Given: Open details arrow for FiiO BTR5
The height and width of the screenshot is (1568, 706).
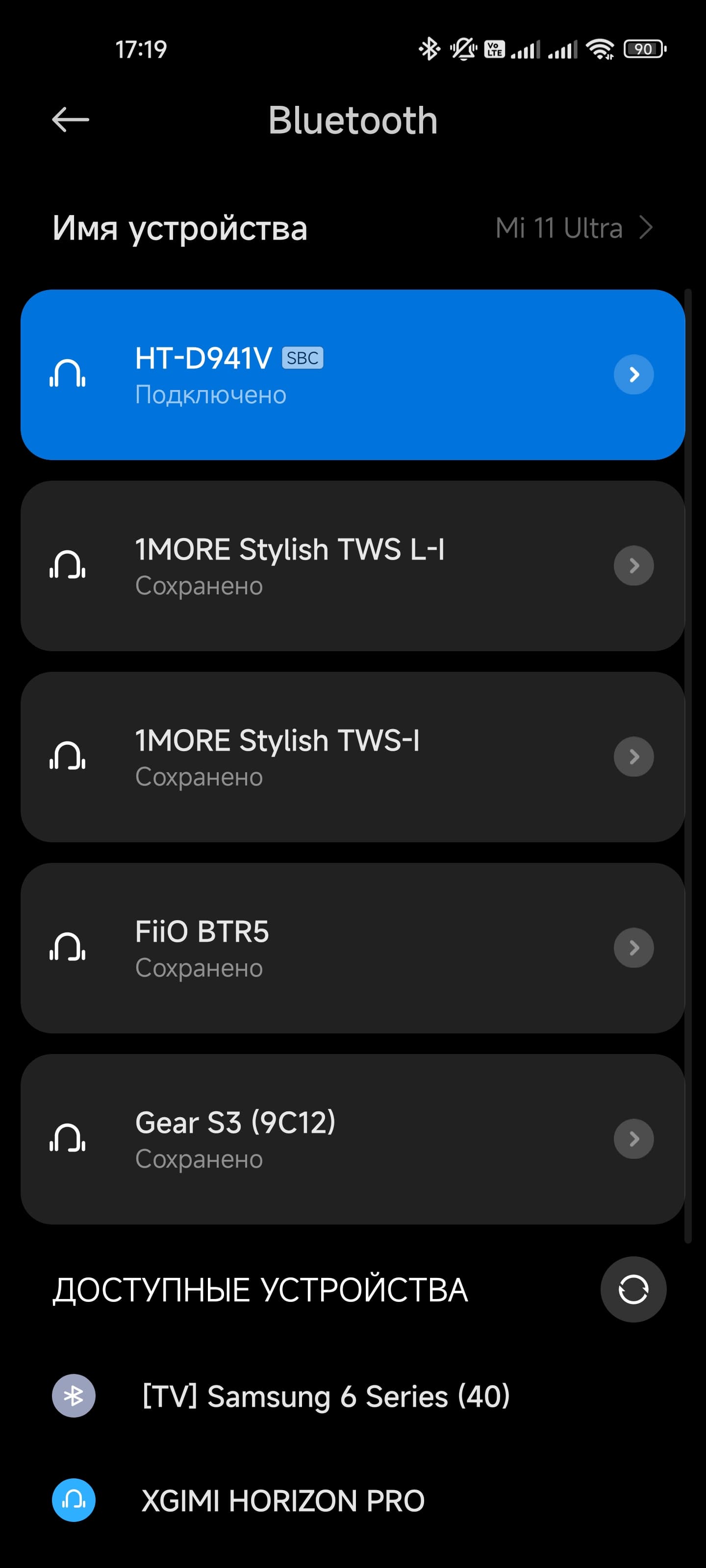Looking at the screenshot, I should click(x=633, y=948).
